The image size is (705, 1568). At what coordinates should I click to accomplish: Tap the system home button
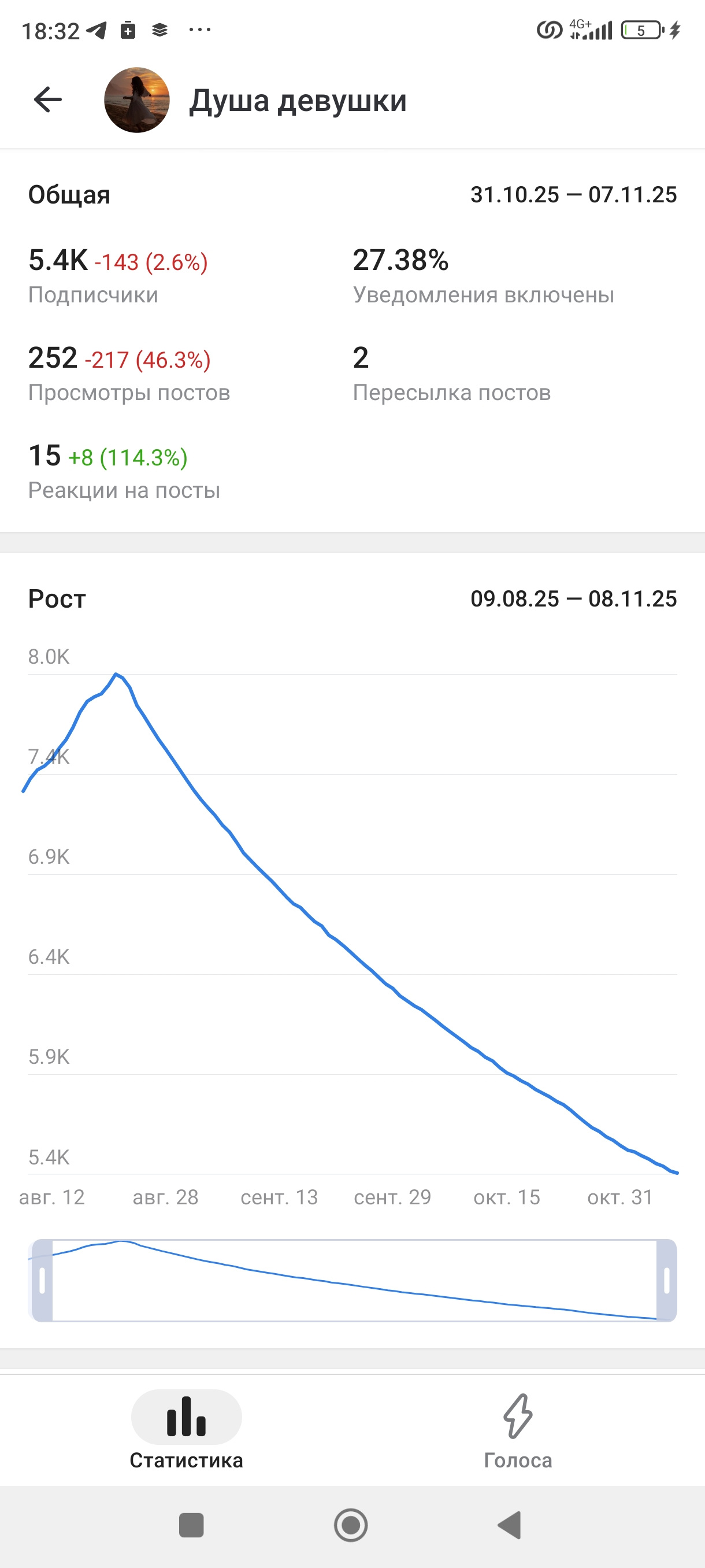pos(351,1525)
